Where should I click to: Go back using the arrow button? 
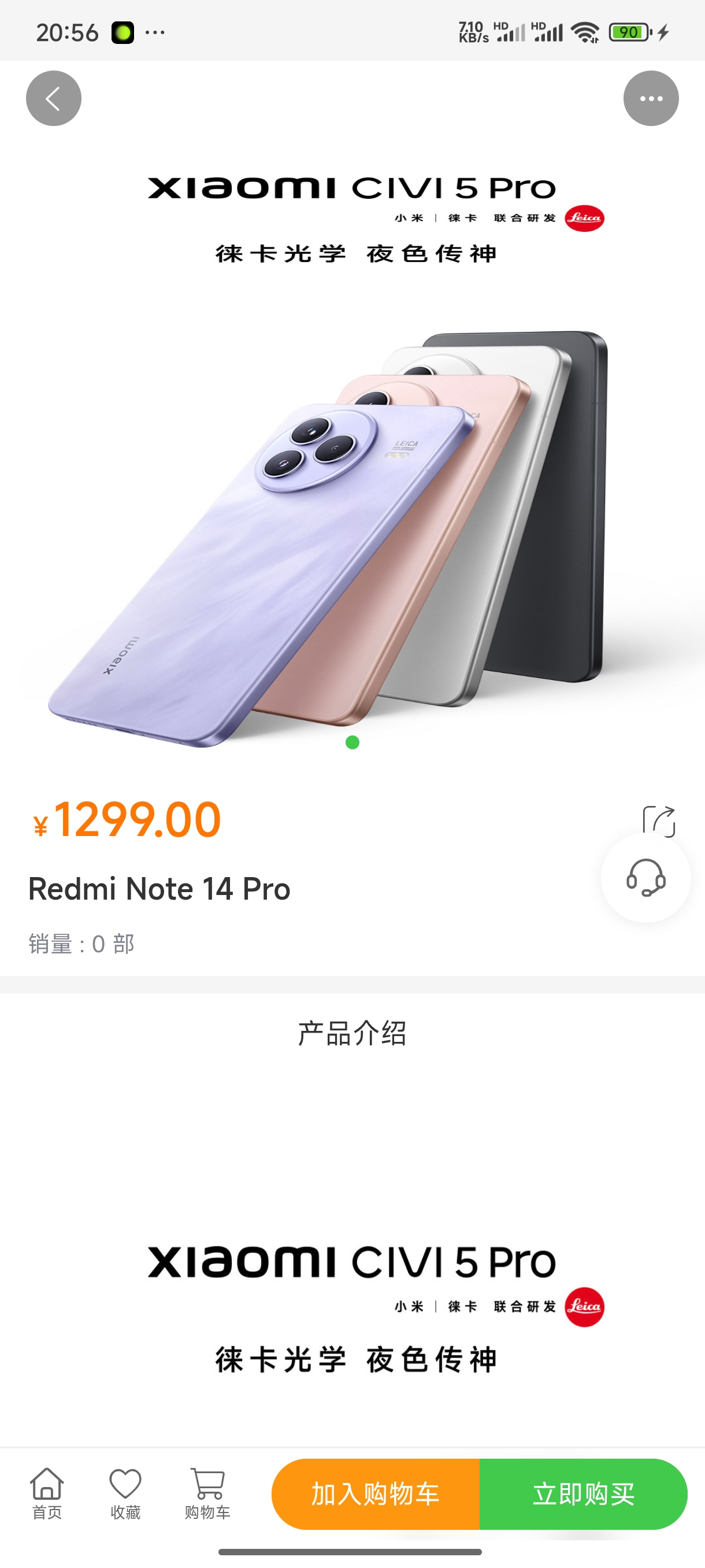coord(54,99)
